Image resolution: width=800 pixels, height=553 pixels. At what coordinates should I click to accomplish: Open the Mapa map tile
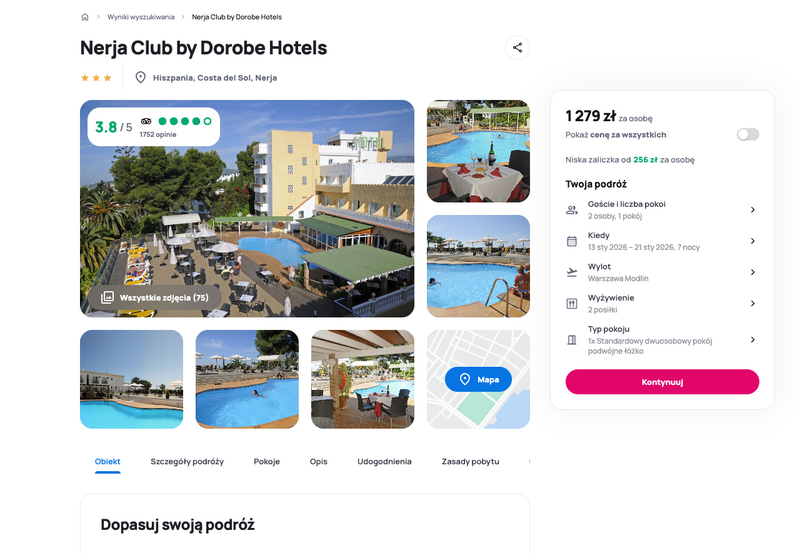(x=478, y=380)
